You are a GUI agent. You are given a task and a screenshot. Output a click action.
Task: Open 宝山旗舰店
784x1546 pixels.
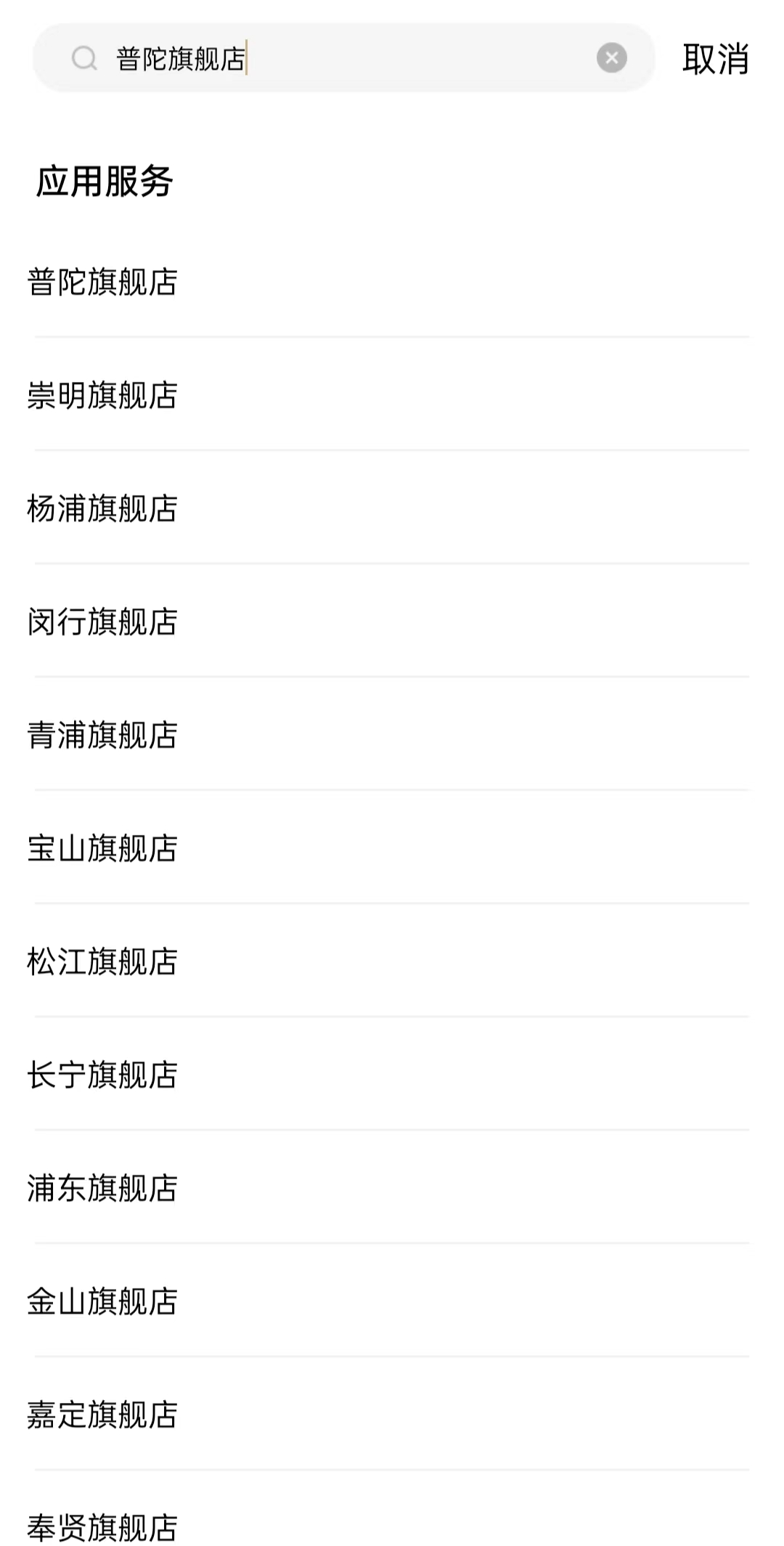click(103, 848)
